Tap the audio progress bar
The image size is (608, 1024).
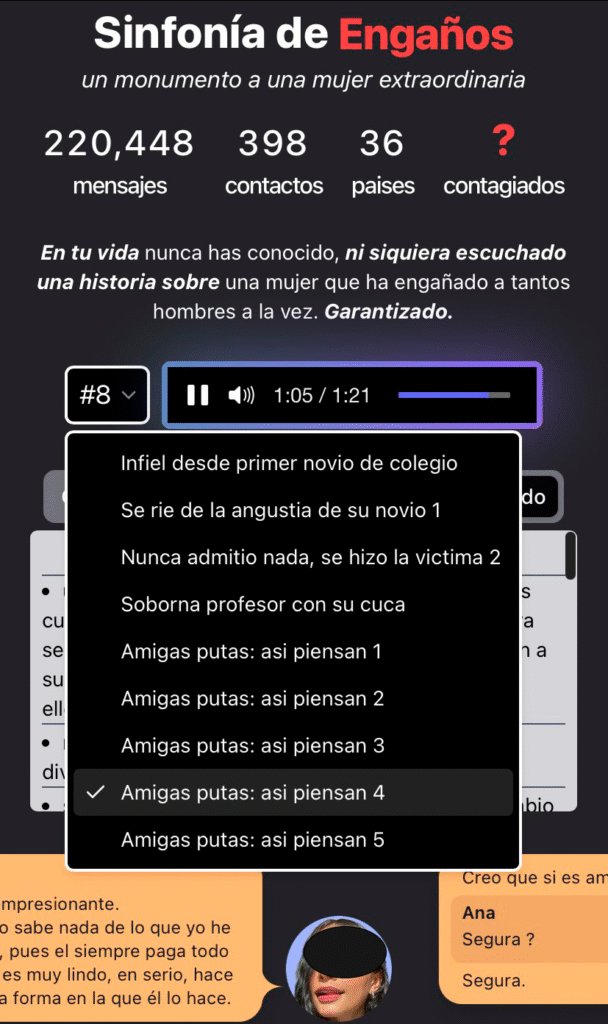pyautogui.click(x=453, y=395)
